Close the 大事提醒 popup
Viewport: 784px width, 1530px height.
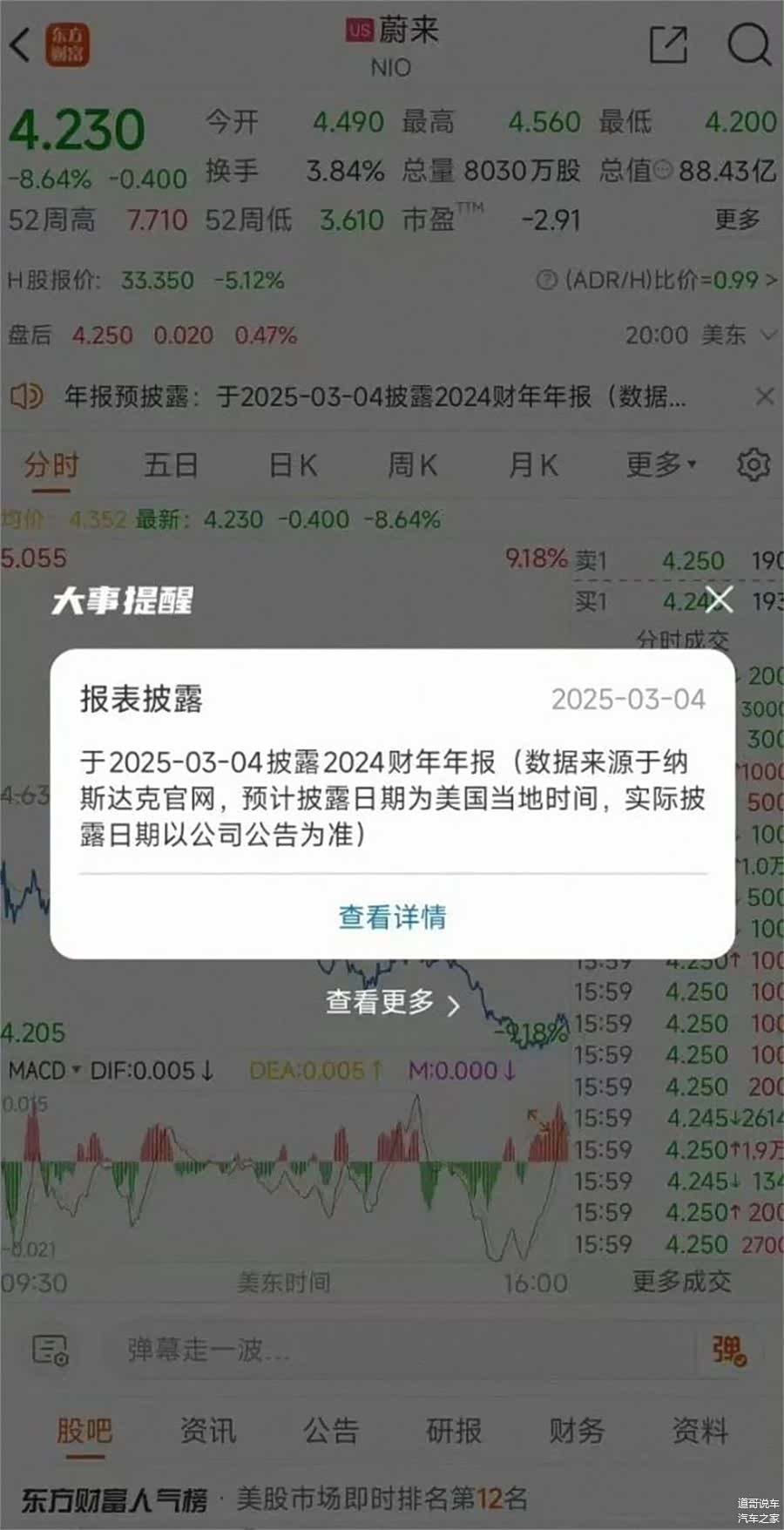click(x=720, y=599)
